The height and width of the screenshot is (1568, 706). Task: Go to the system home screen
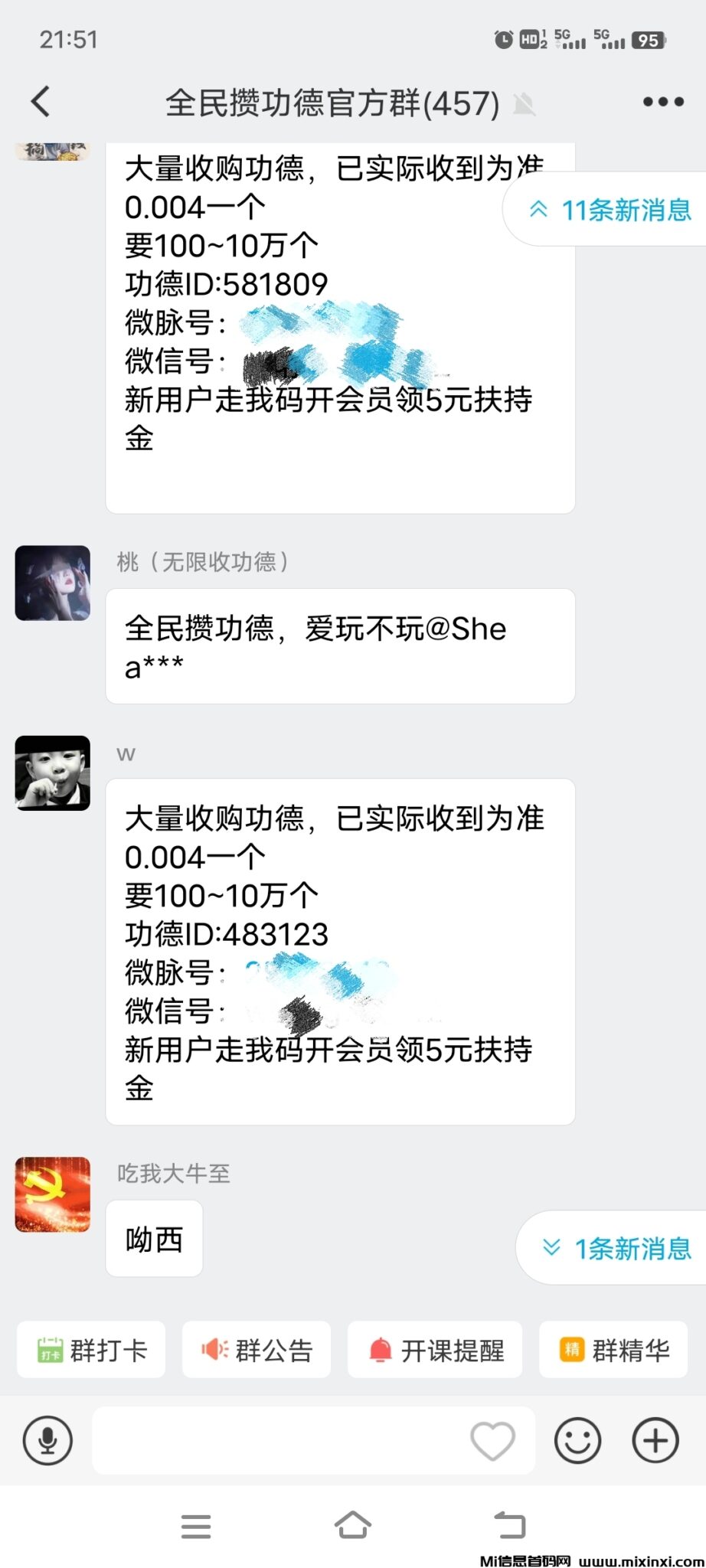point(352,1525)
